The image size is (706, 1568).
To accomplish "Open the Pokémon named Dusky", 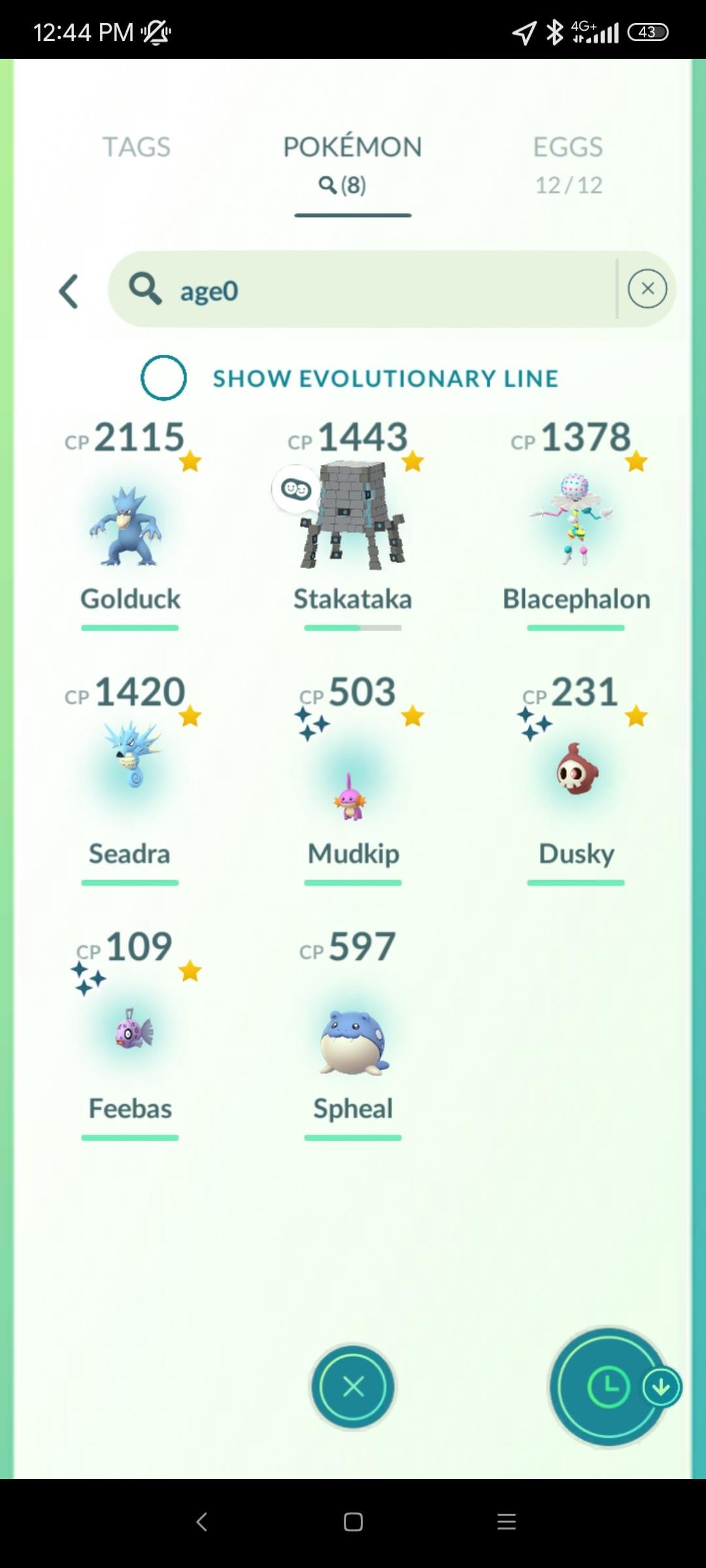I will (x=575, y=777).
